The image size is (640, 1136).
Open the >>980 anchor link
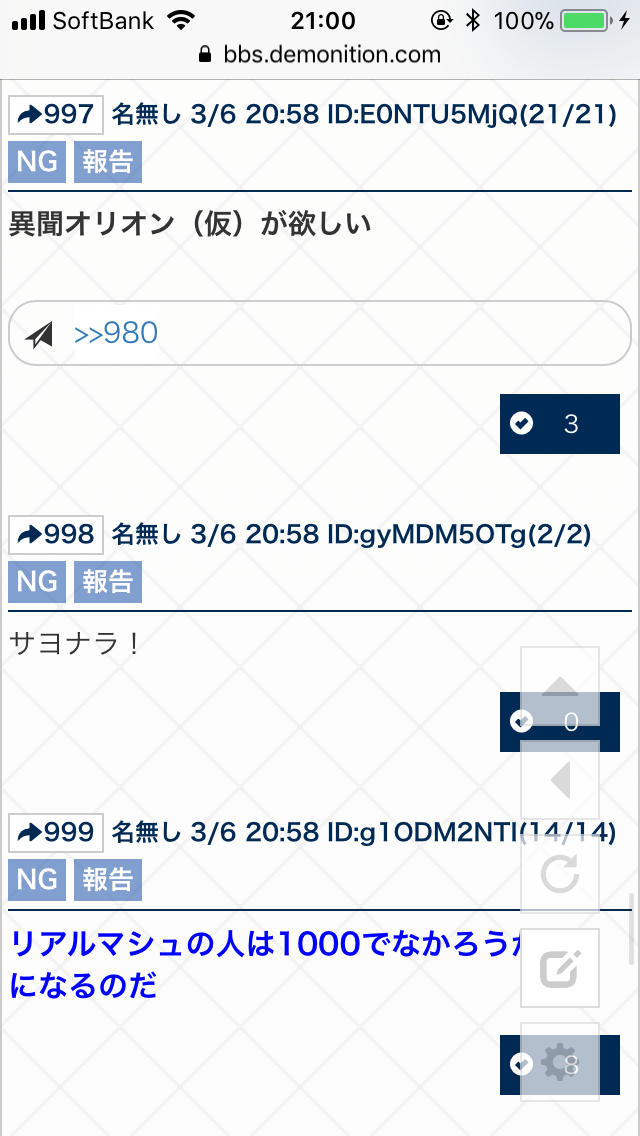[116, 333]
